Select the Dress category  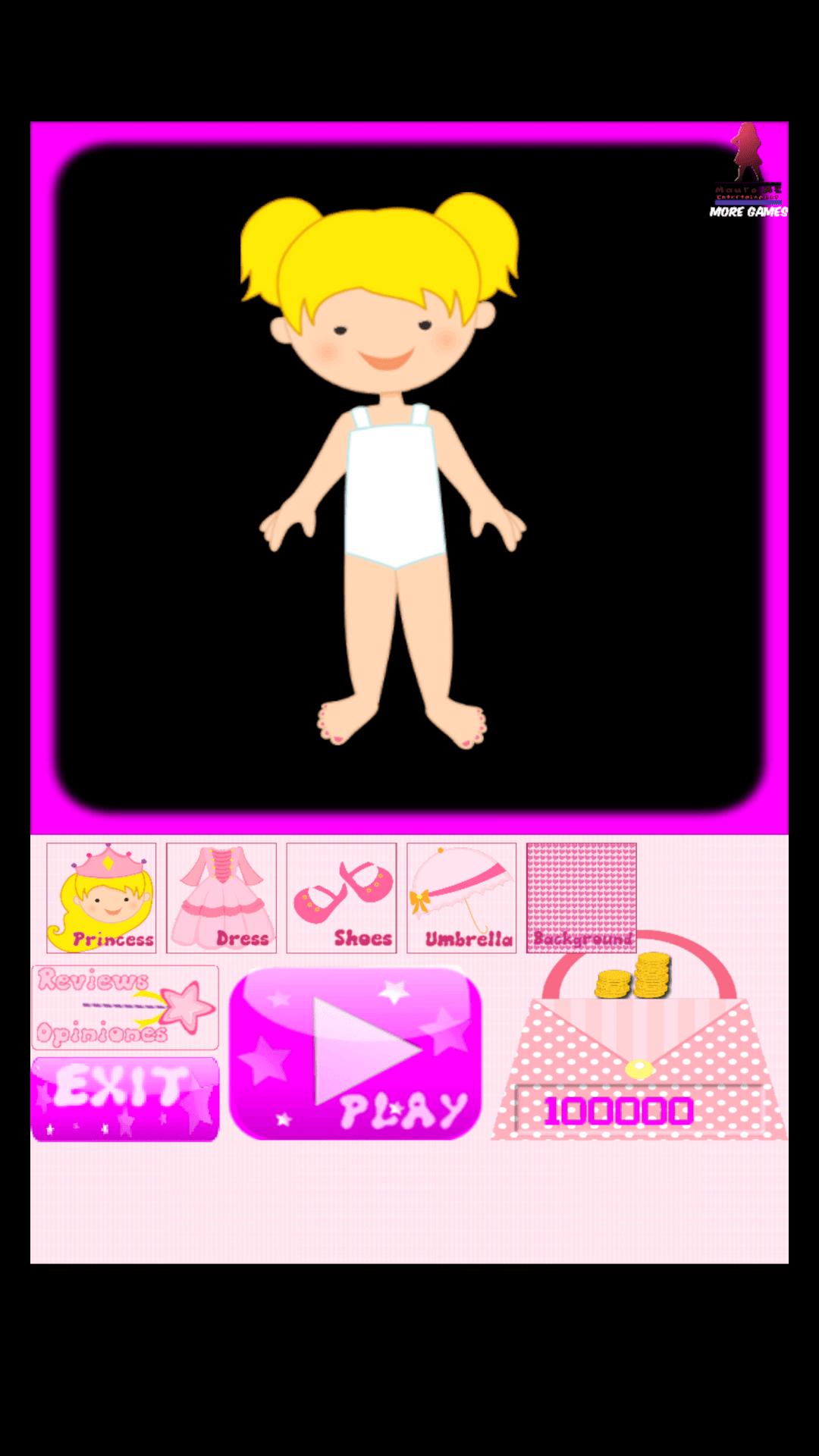(221, 898)
